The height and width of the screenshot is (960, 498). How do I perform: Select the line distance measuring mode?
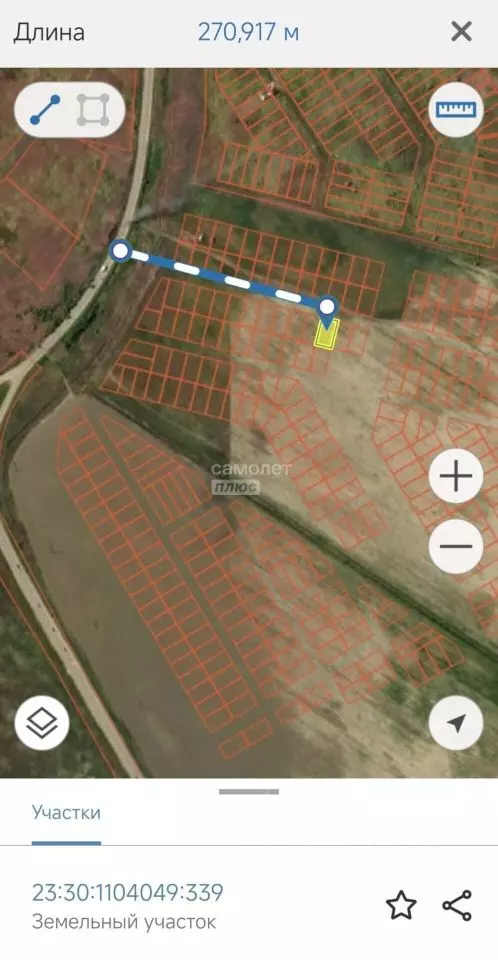point(45,110)
